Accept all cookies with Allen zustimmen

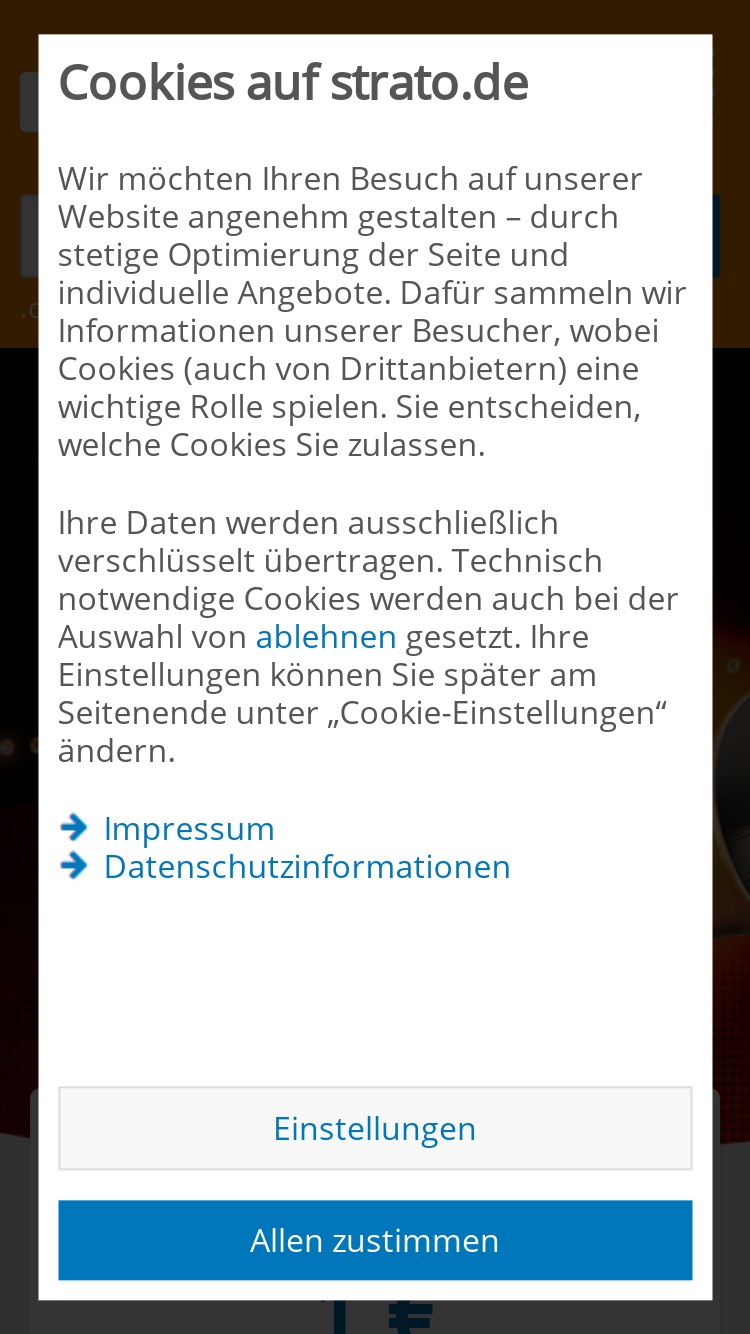click(375, 1240)
